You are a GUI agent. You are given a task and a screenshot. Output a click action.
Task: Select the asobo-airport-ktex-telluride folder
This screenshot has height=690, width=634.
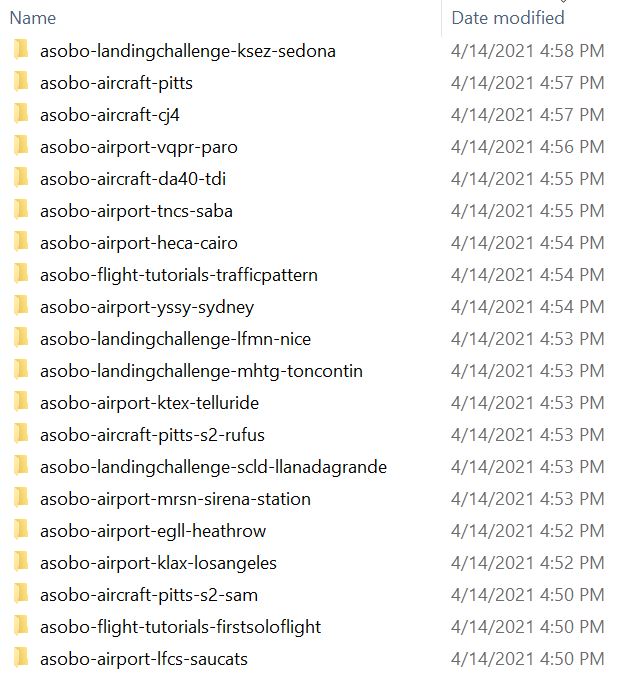pyautogui.click(x=149, y=403)
